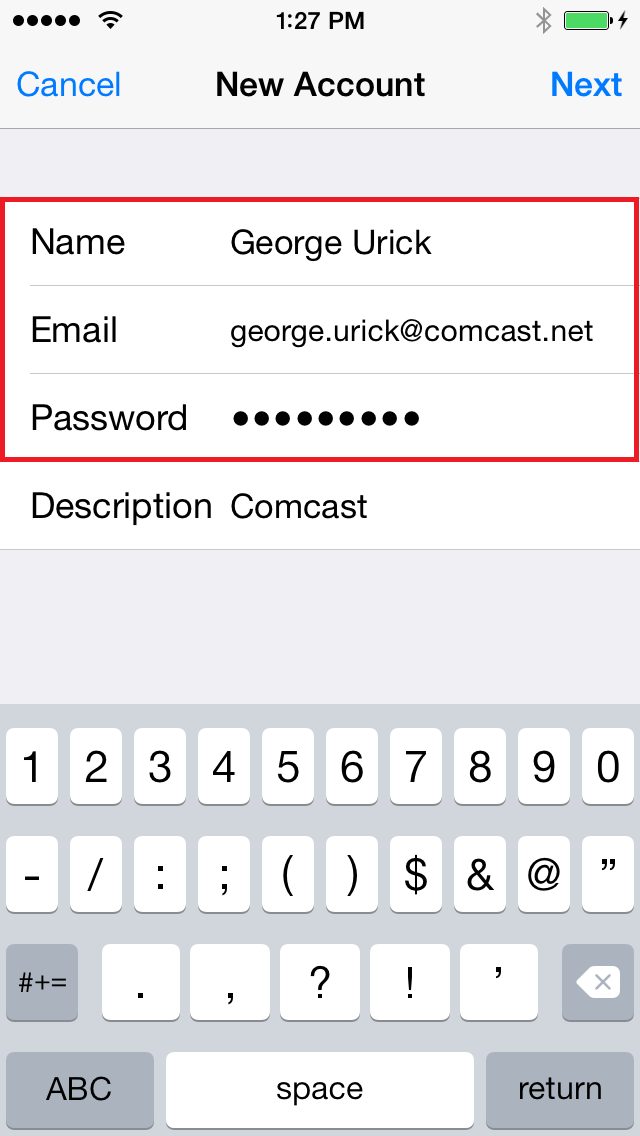The width and height of the screenshot is (640, 1136).
Task: Tap Next to continue account setup
Action: pos(586,85)
